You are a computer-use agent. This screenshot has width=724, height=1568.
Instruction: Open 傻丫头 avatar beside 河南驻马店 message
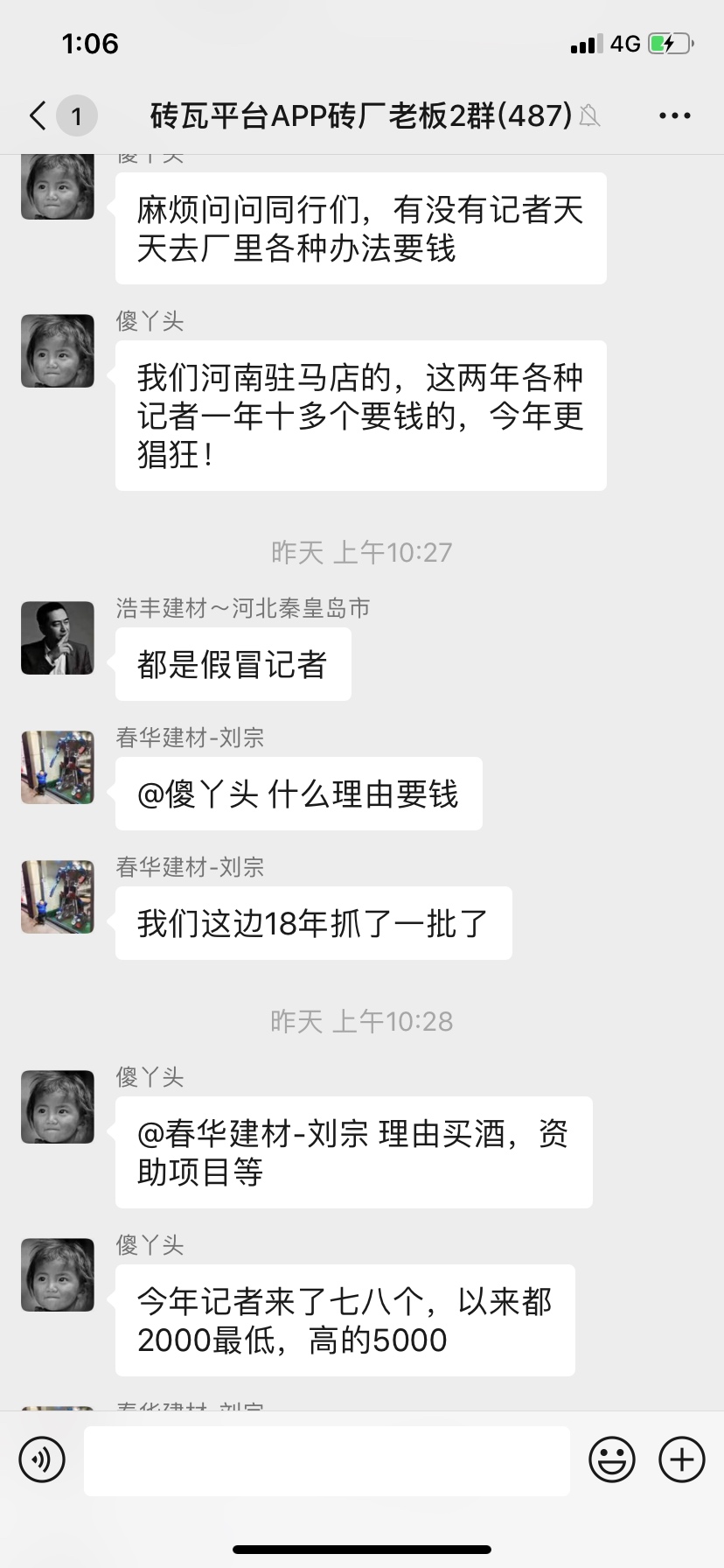(x=58, y=351)
